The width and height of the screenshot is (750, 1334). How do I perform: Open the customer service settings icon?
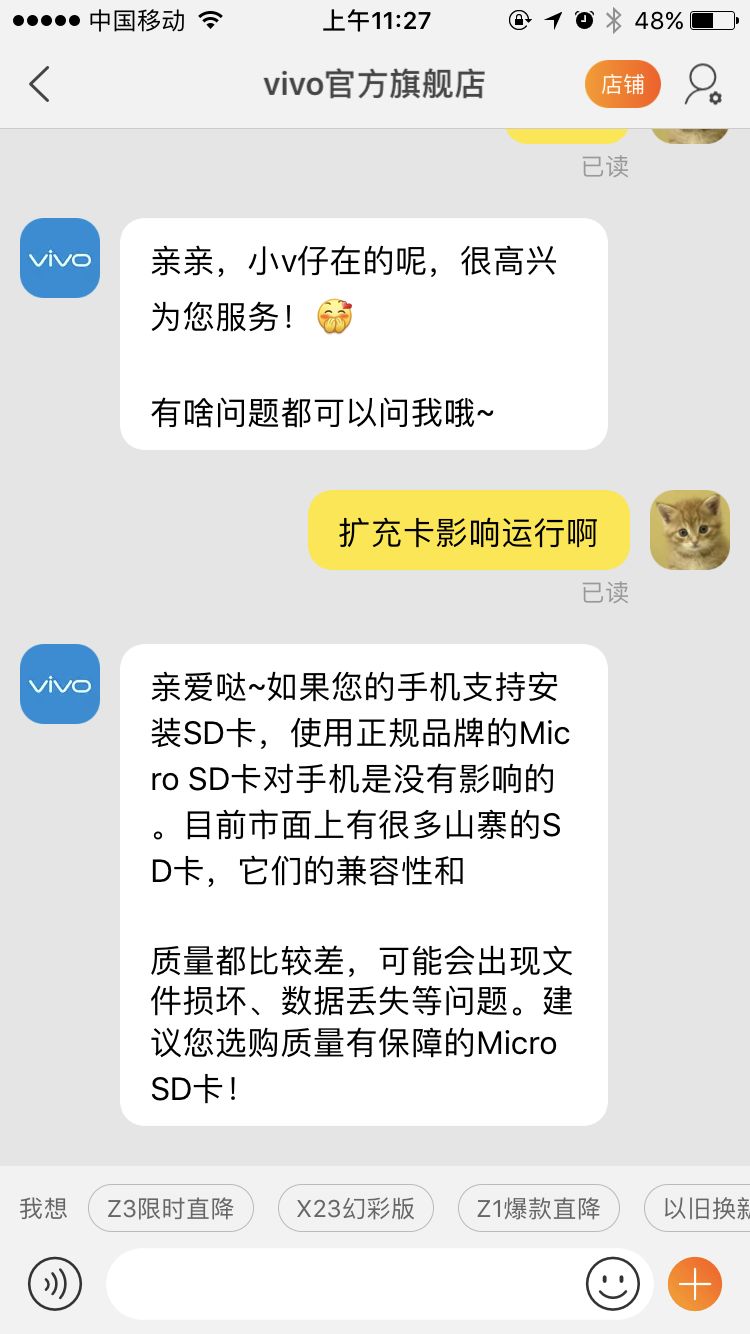tap(702, 85)
